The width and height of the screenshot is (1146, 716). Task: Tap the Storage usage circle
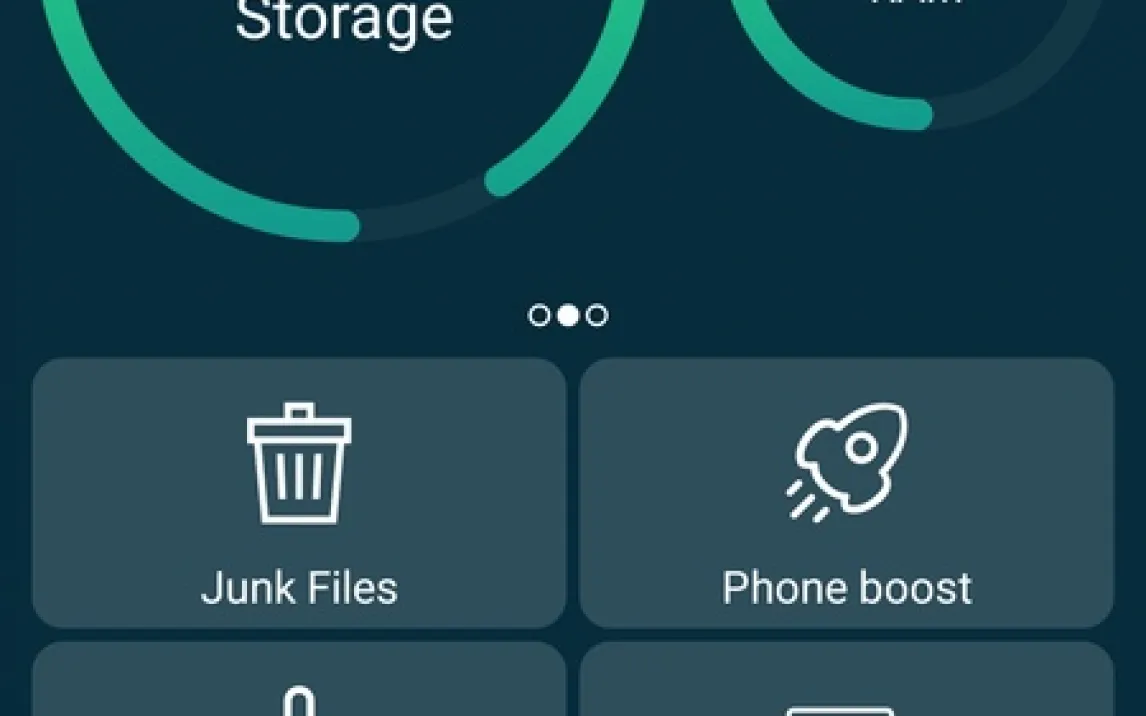(x=343, y=60)
